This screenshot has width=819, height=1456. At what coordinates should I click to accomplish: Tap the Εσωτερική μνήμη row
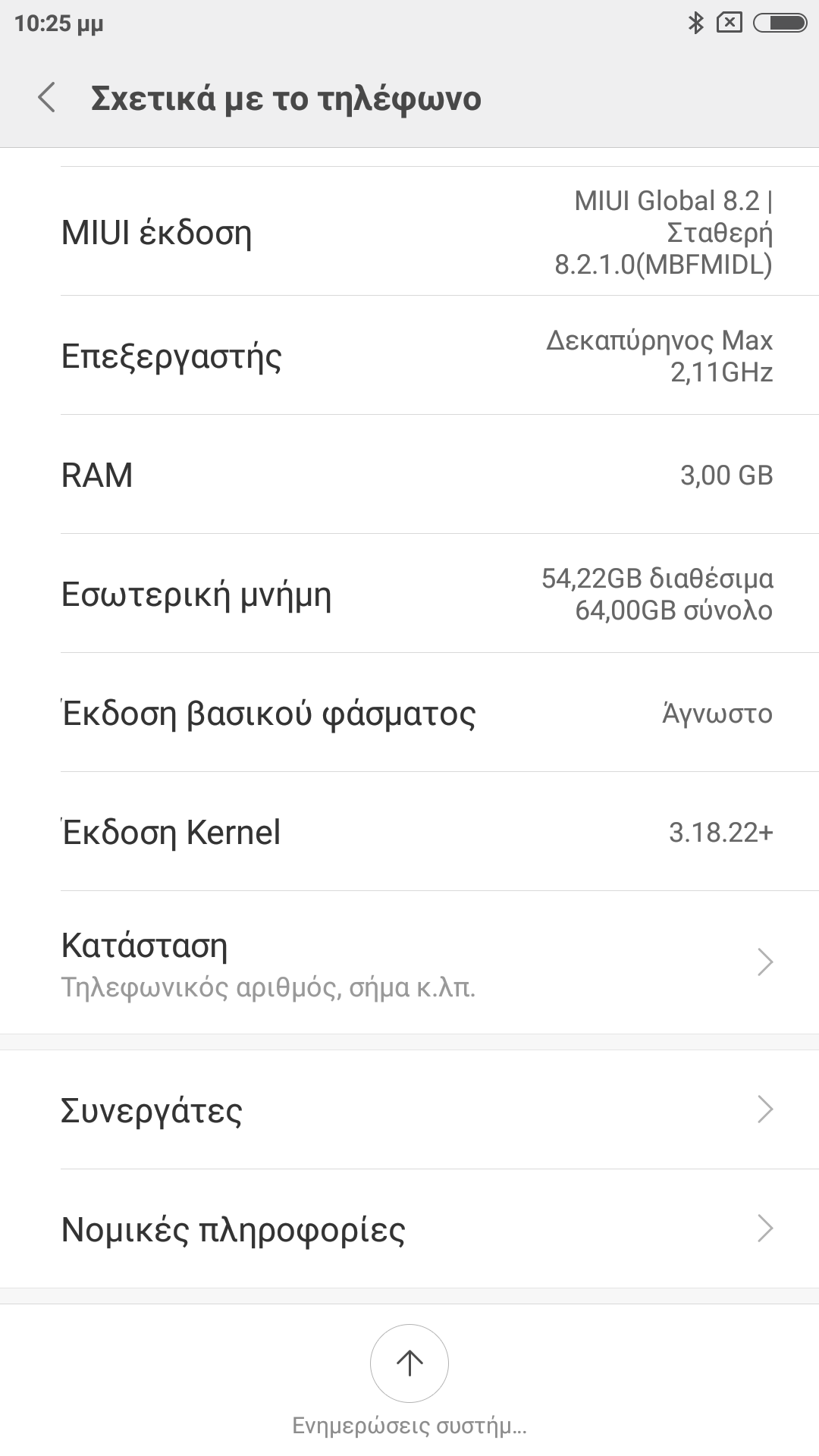coord(409,594)
